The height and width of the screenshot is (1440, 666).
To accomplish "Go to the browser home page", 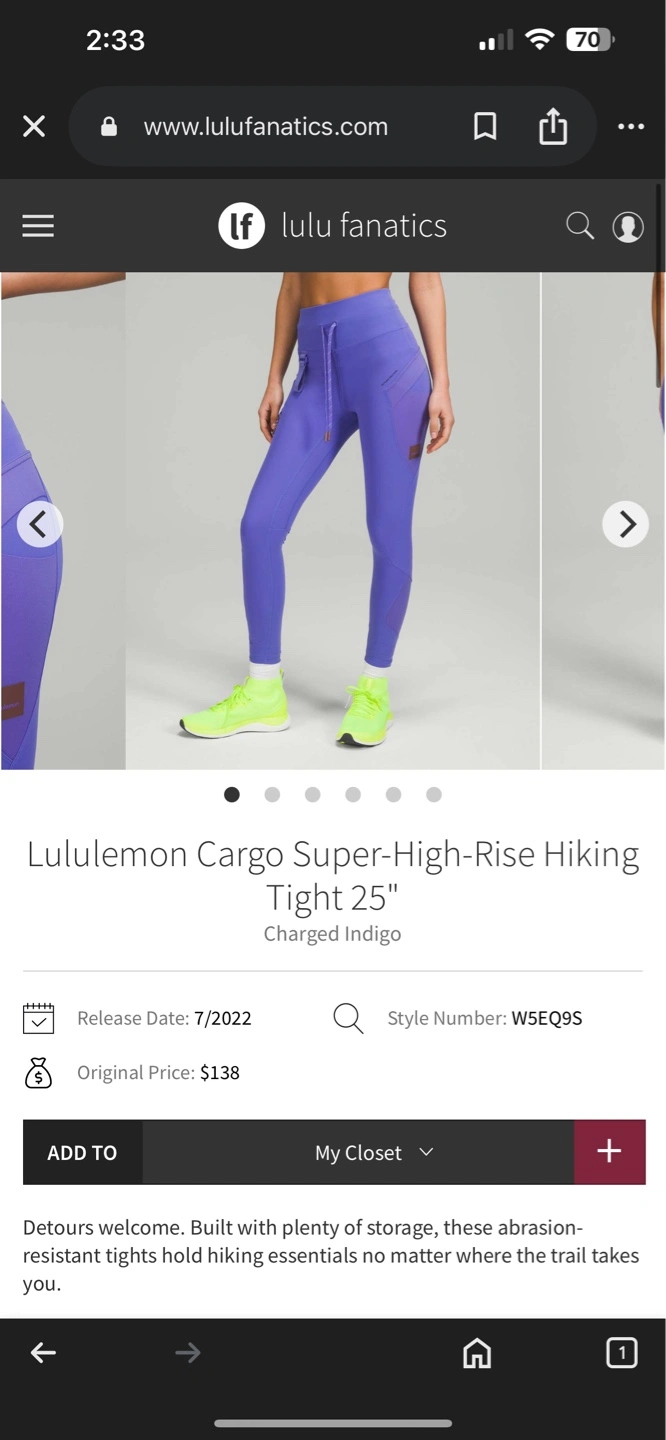I will 477,1353.
